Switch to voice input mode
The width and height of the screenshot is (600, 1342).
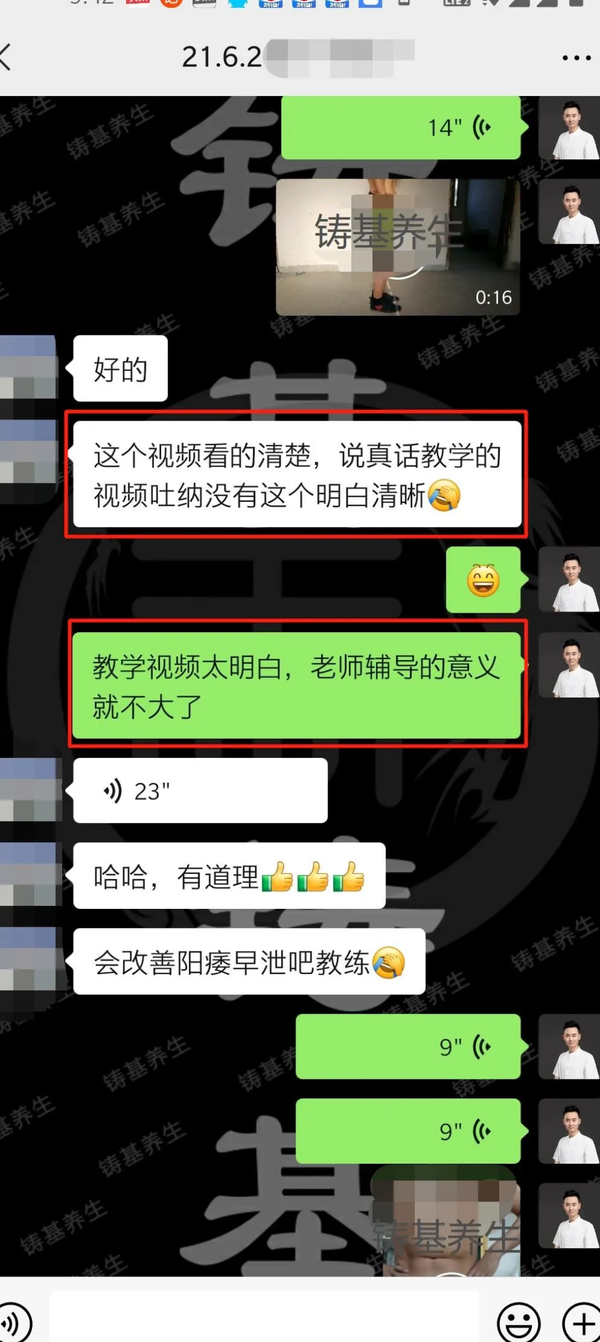(12, 1320)
